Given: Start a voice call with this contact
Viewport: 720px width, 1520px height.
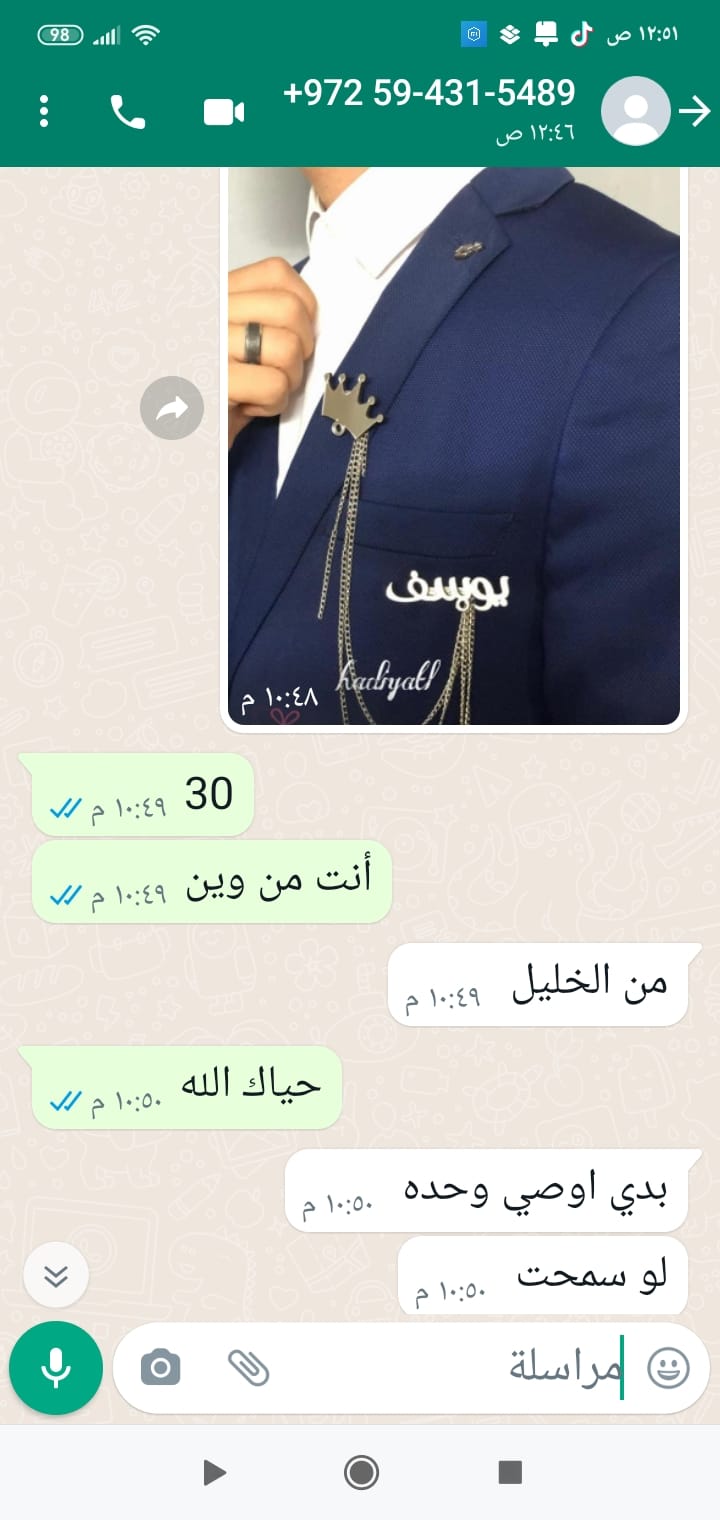Looking at the screenshot, I should 127,111.
